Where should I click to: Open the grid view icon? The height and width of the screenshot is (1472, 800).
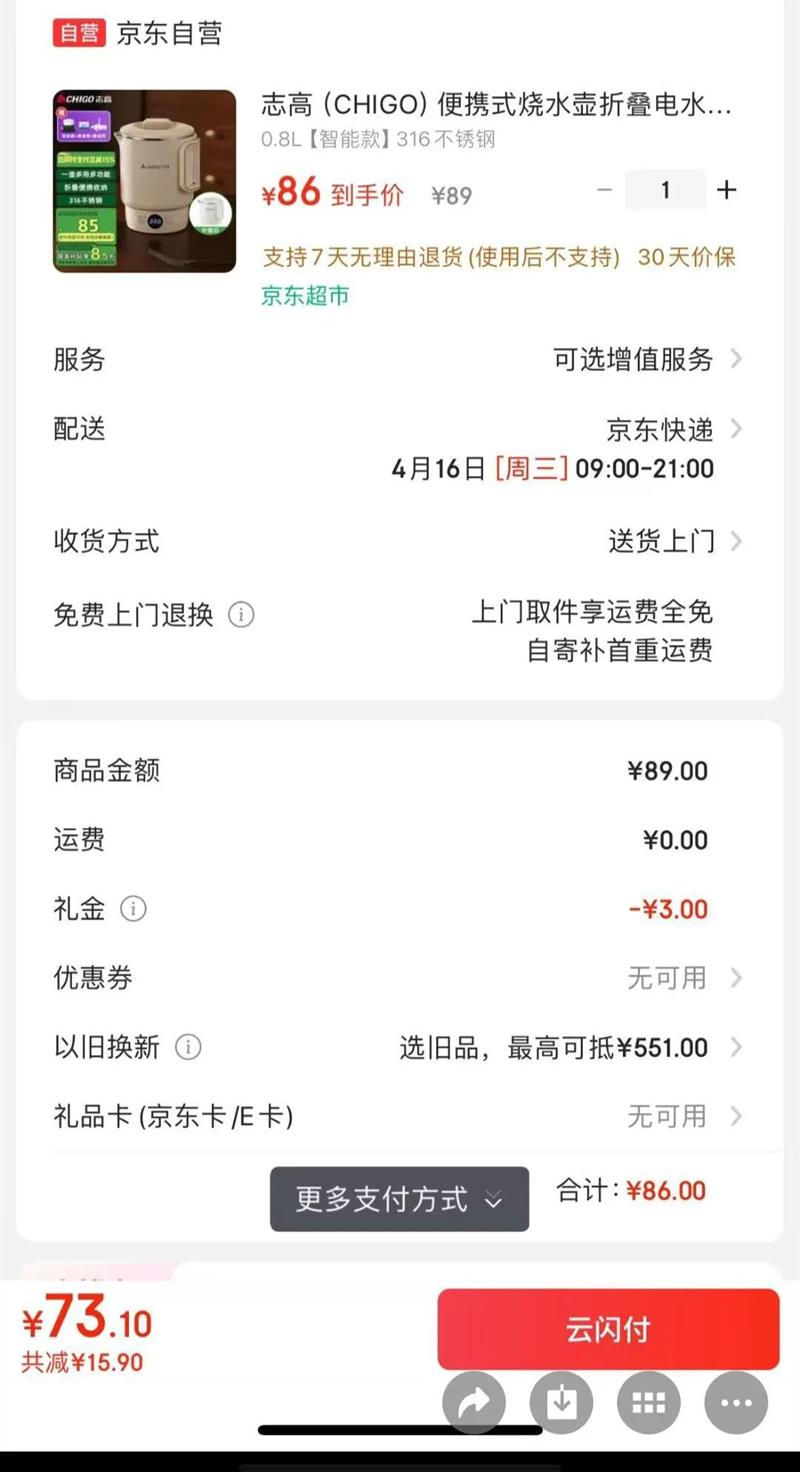click(648, 1403)
